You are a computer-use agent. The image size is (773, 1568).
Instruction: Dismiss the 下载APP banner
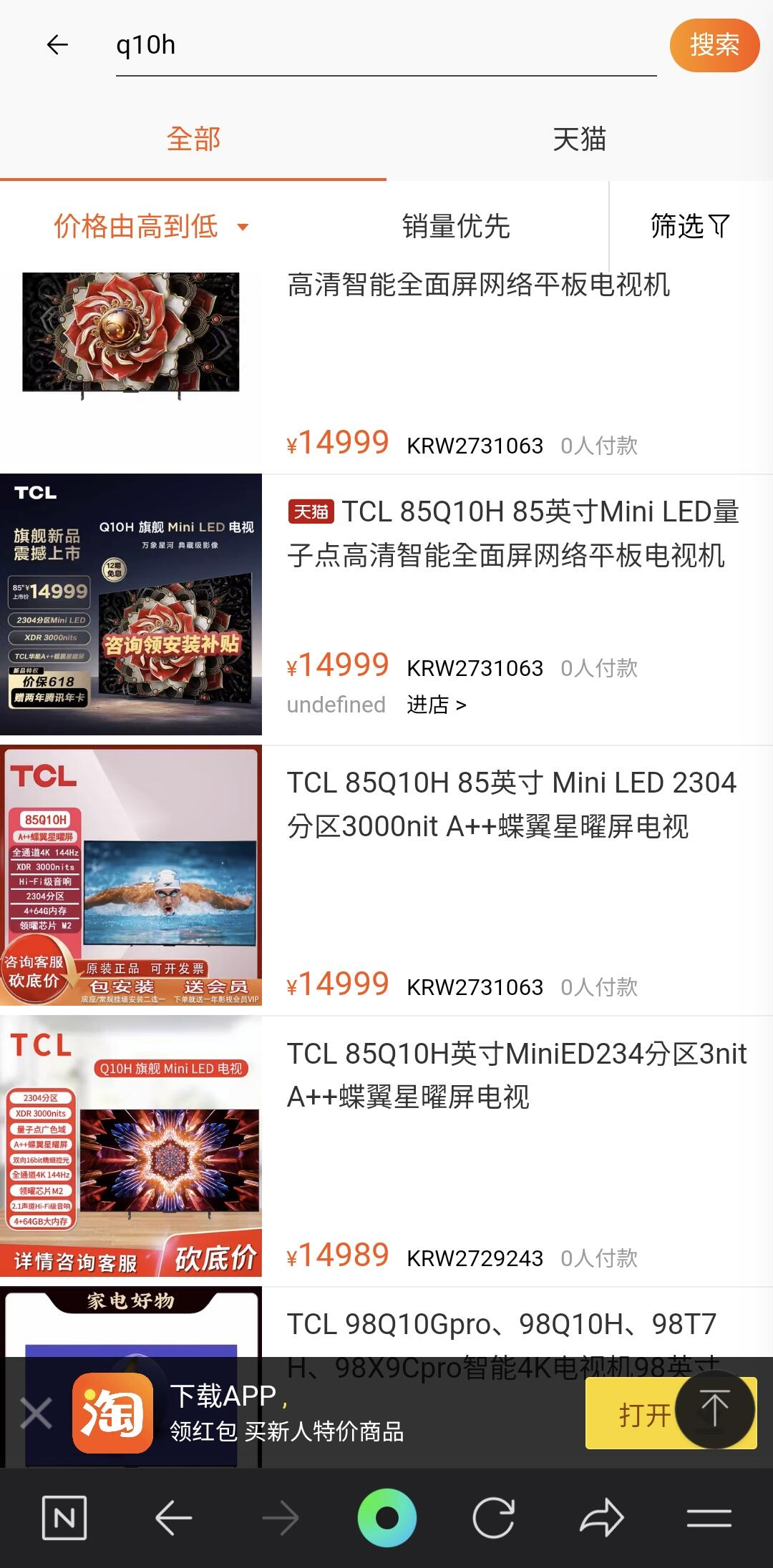pyautogui.click(x=36, y=1413)
